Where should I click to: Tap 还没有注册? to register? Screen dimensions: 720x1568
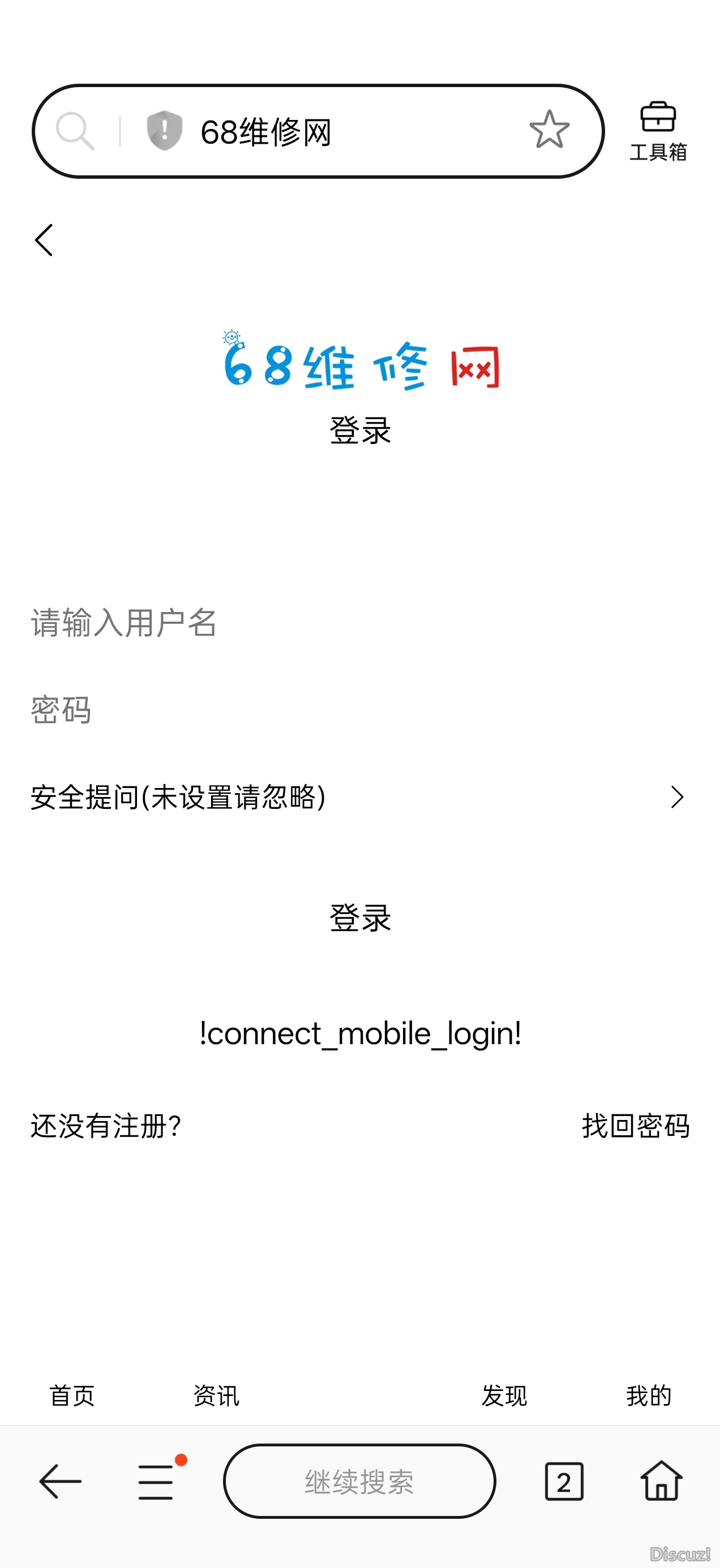coord(105,1126)
